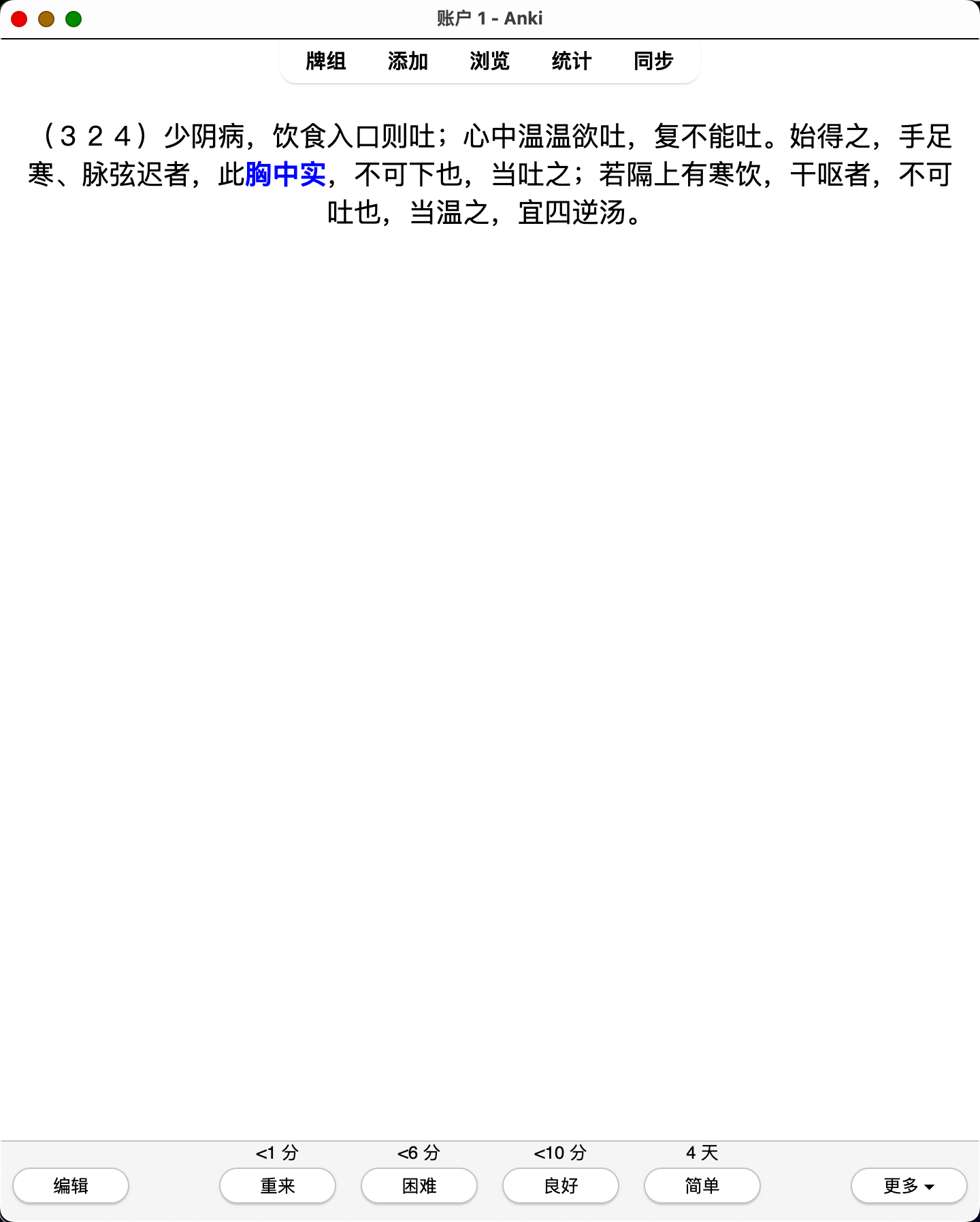View 统计 statistics

click(x=572, y=61)
